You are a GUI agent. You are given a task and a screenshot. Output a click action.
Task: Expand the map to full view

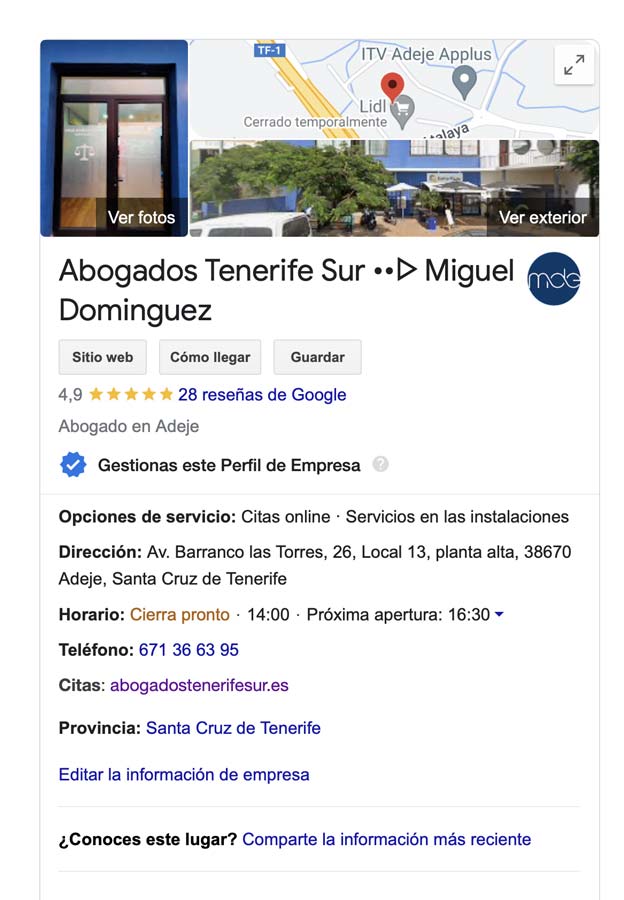coord(574,65)
